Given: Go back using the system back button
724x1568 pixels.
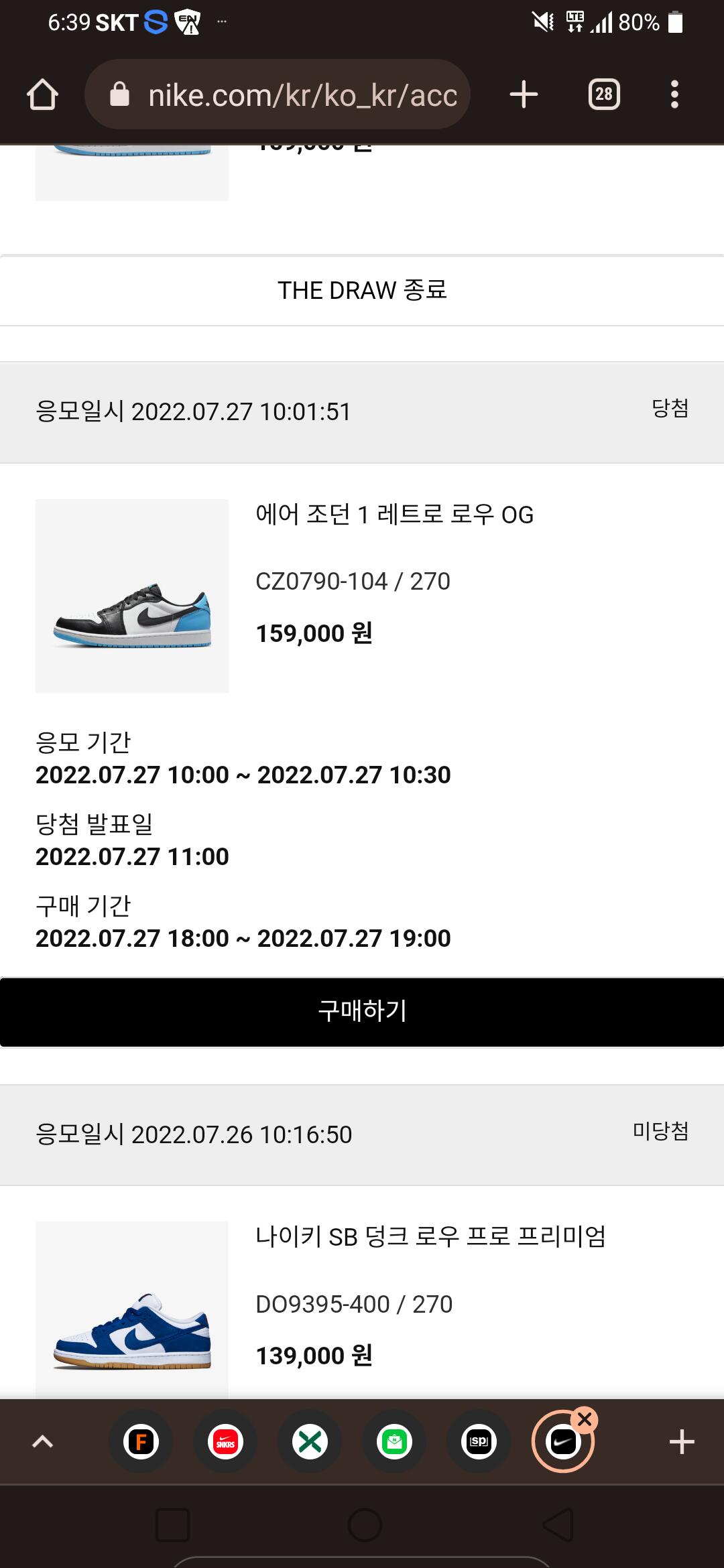Looking at the screenshot, I should tap(558, 1525).
